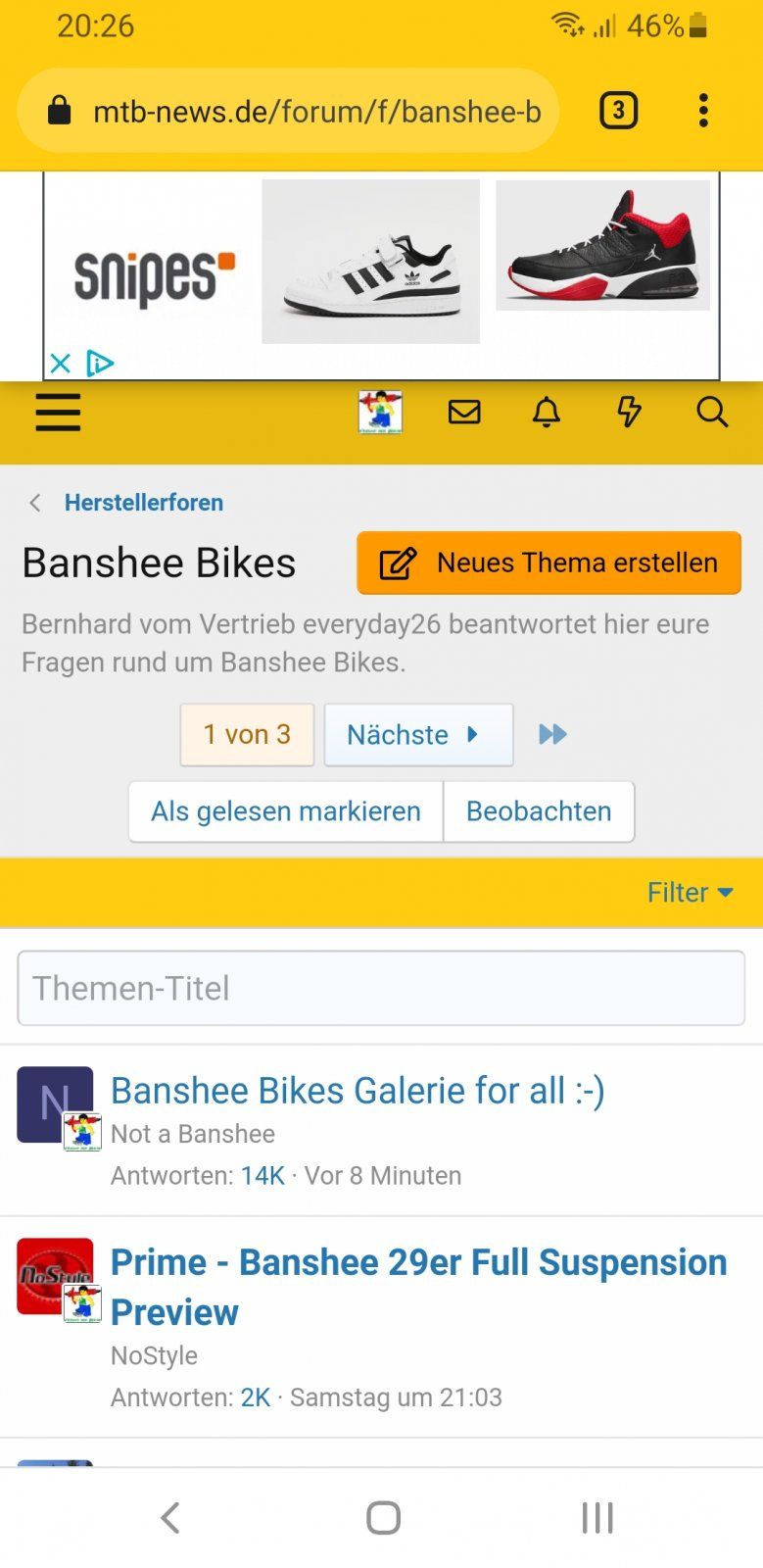Tap the system back button

pos(170,1518)
